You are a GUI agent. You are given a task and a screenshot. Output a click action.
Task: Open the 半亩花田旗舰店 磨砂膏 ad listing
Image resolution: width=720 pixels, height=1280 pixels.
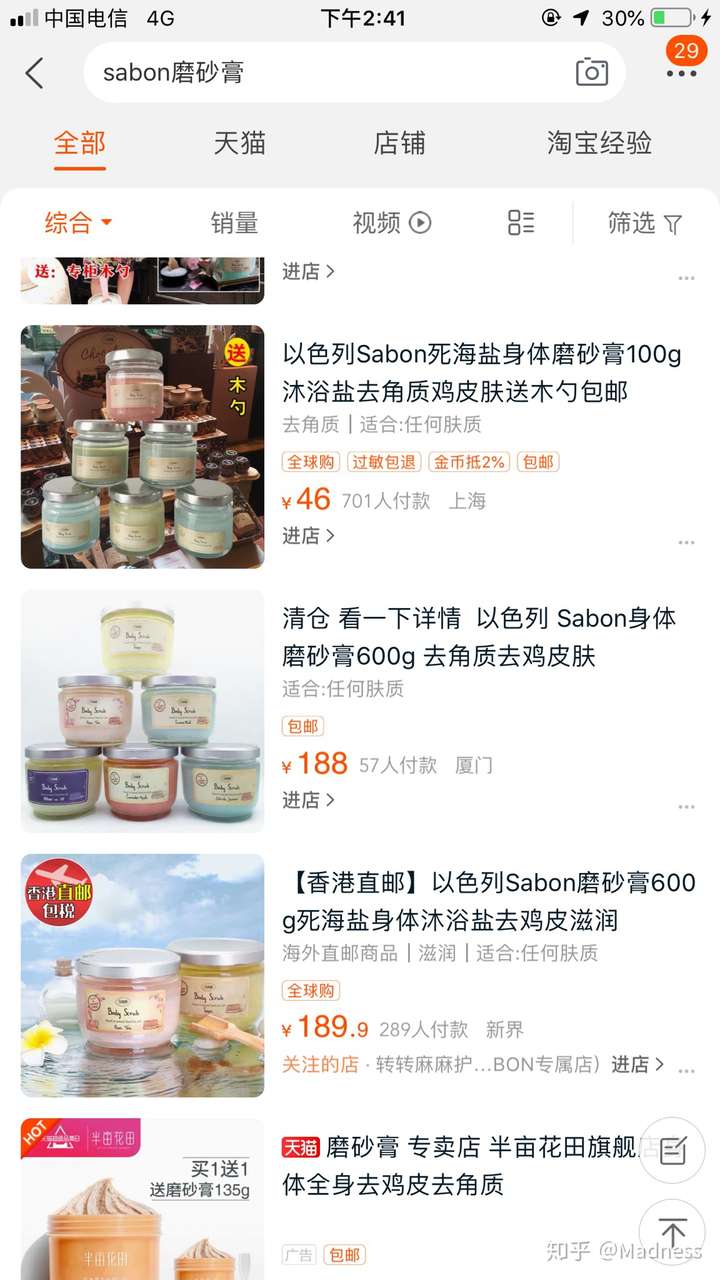click(x=460, y=1166)
